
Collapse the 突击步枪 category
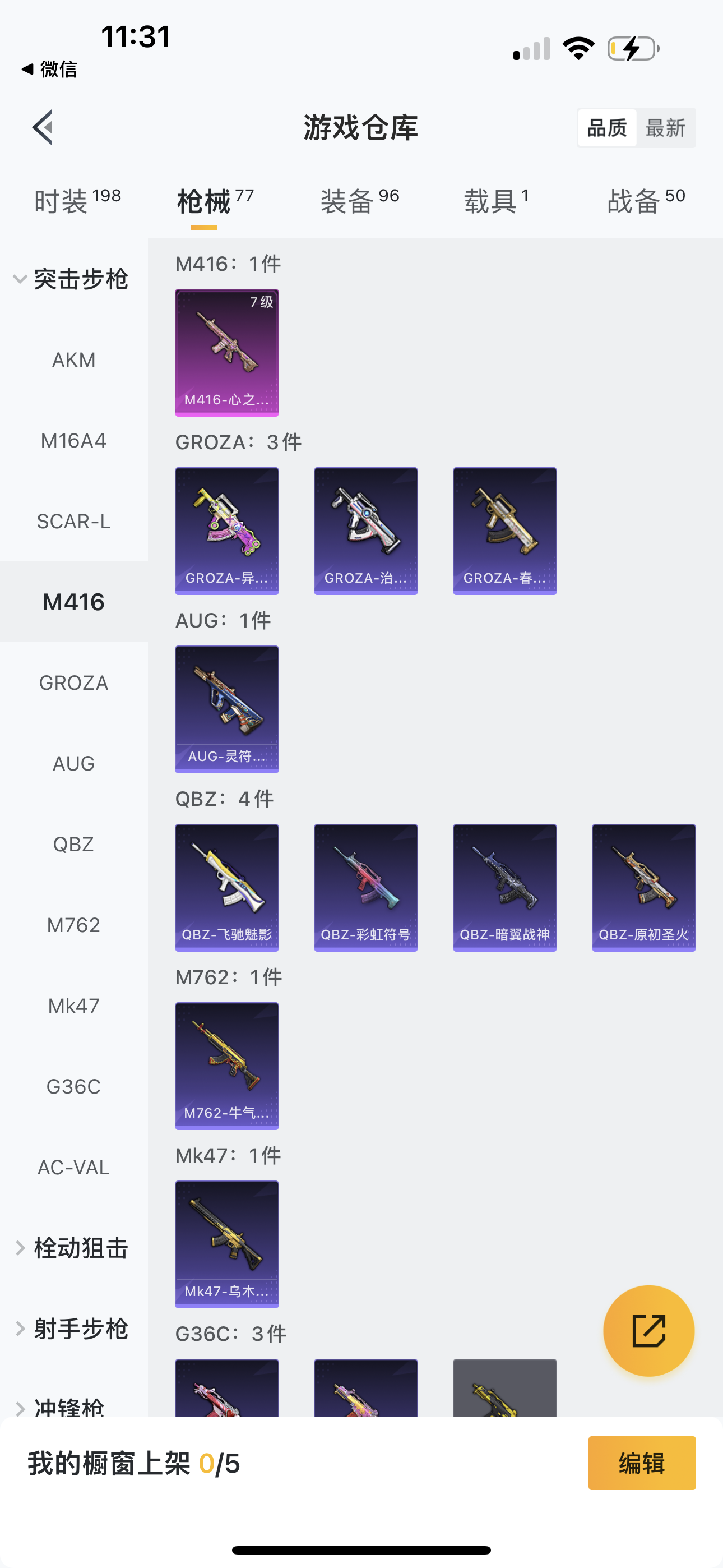coord(73,279)
